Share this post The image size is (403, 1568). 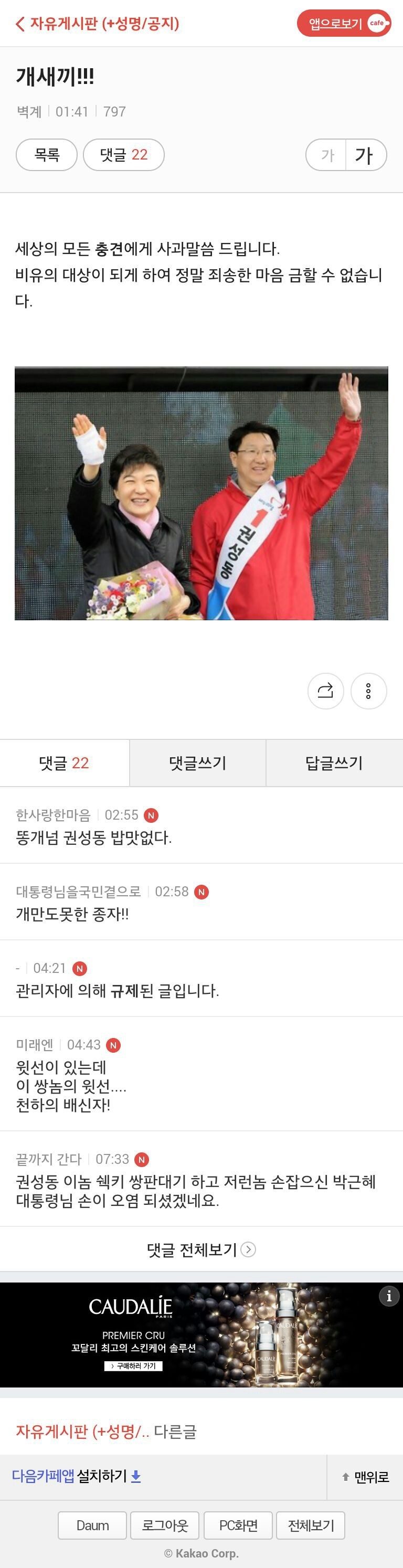326,691
